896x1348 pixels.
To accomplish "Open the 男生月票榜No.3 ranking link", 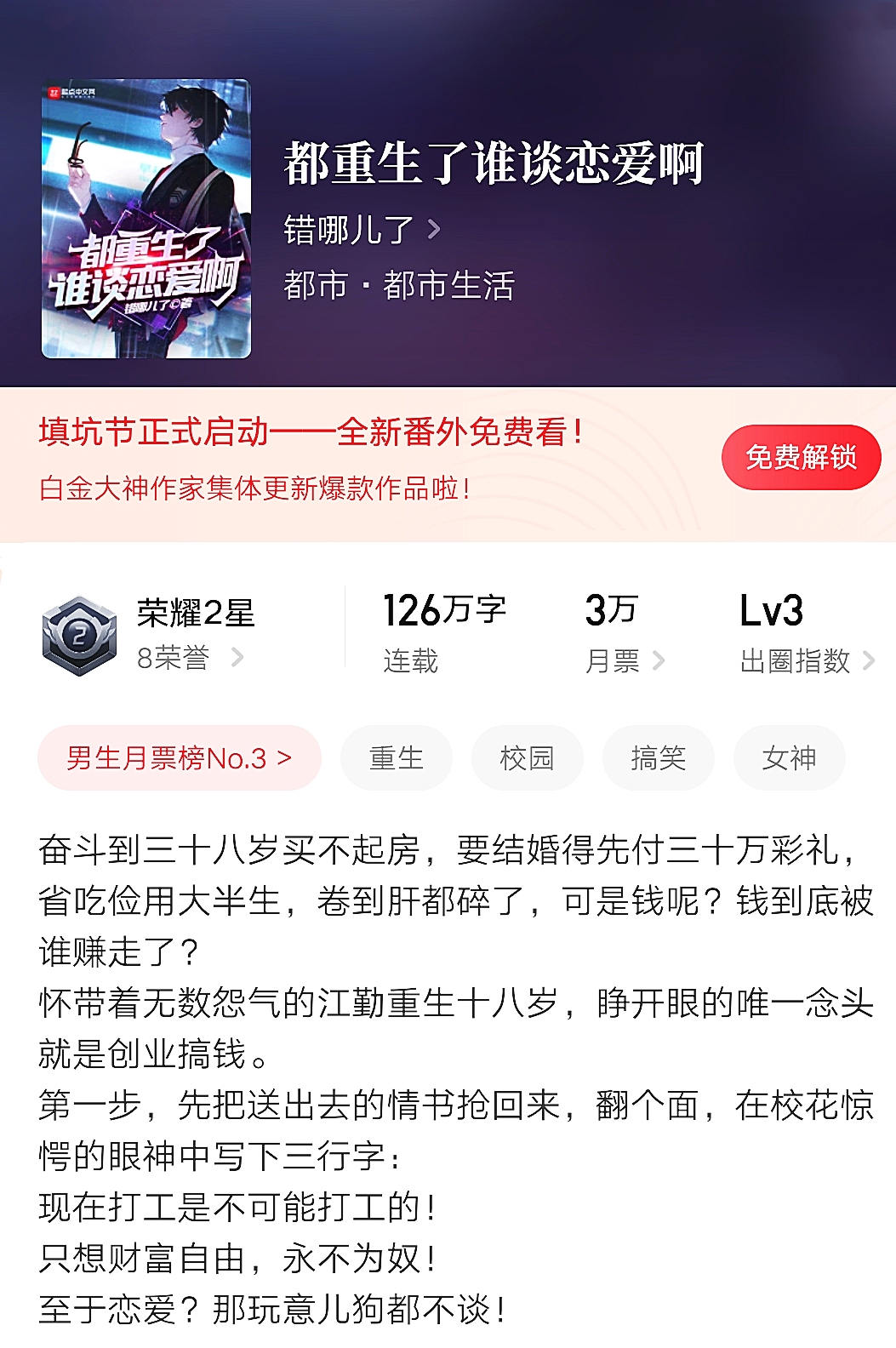I will (x=177, y=757).
